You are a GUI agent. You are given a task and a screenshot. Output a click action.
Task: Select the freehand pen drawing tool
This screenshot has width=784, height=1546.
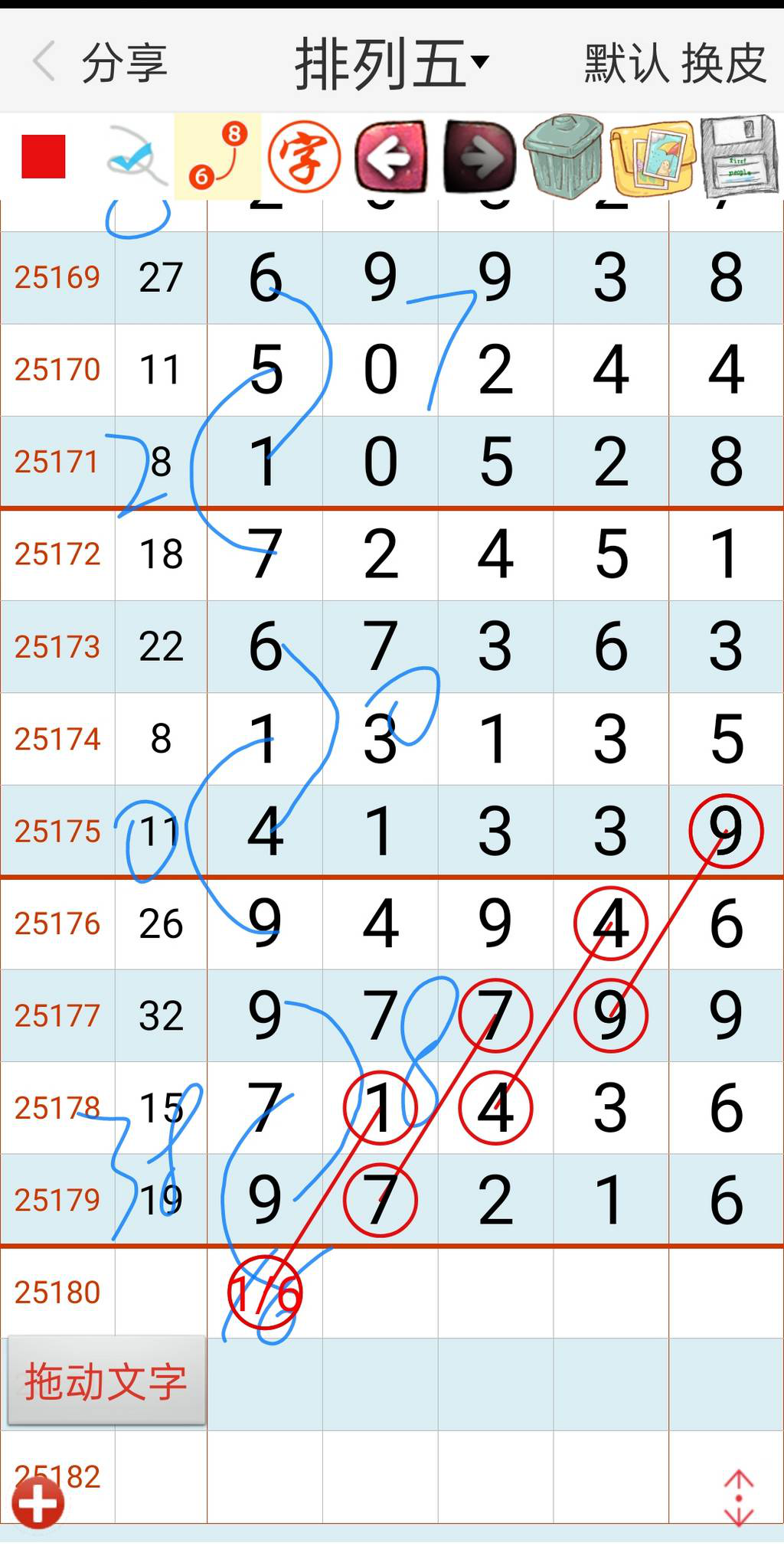pos(136,158)
